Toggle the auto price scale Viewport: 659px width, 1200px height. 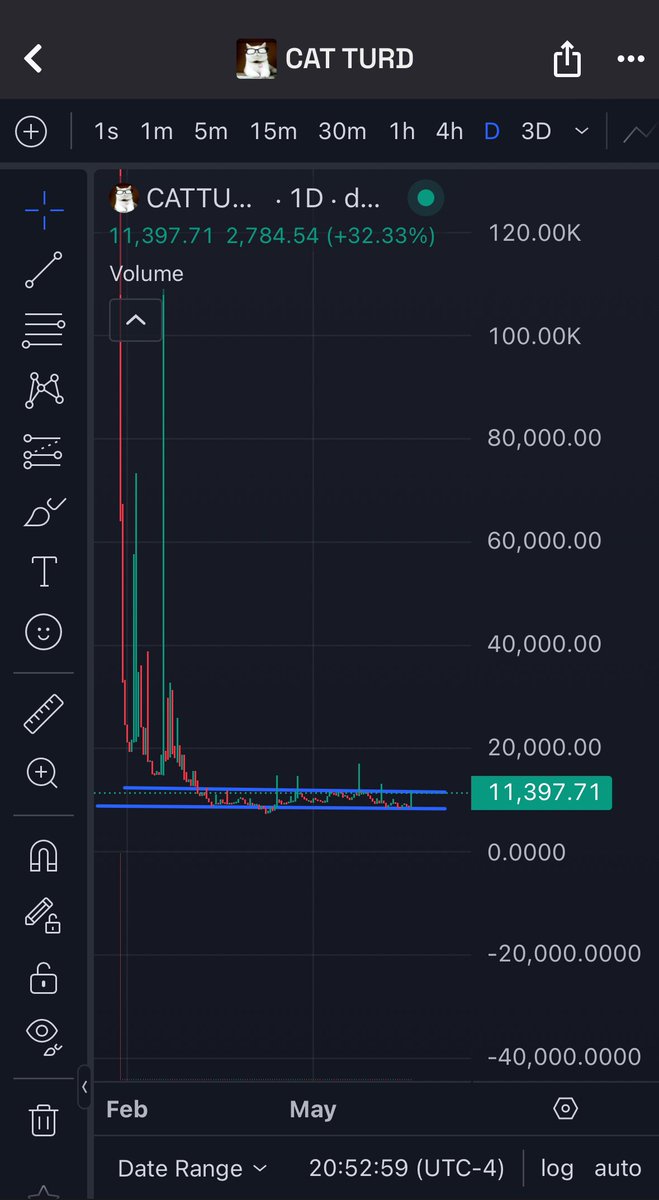[x=617, y=1168]
